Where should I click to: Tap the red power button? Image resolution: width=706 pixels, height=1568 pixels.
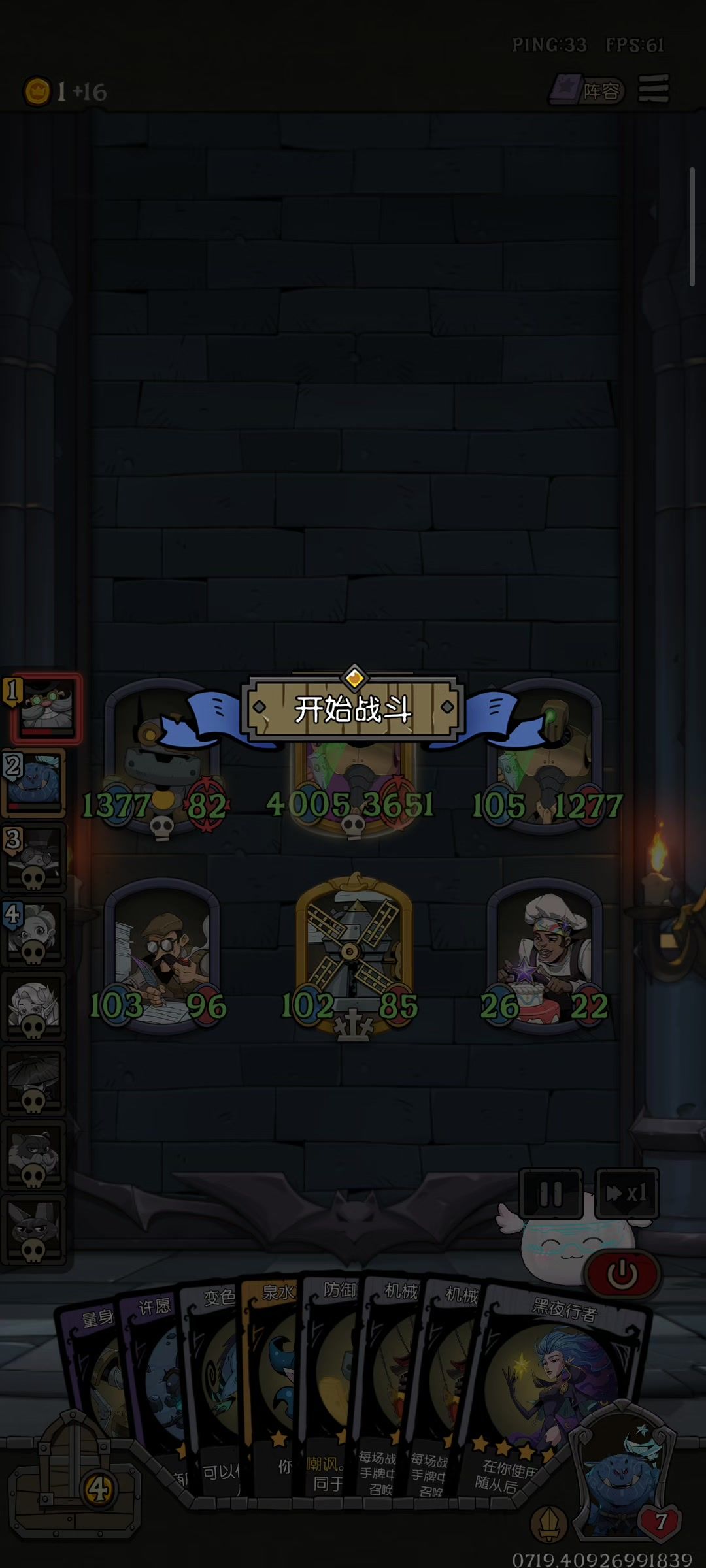click(622, 1273)
